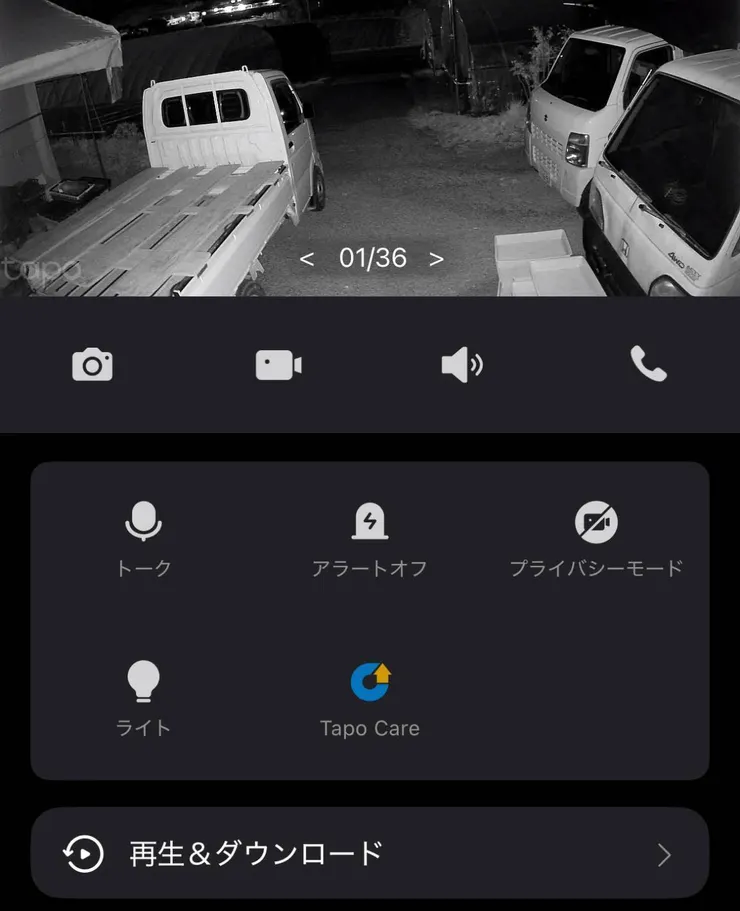This screenshot has width=740, height=911.
Task: Open Tapo Care from the control panel
Action: pos(370,681)
